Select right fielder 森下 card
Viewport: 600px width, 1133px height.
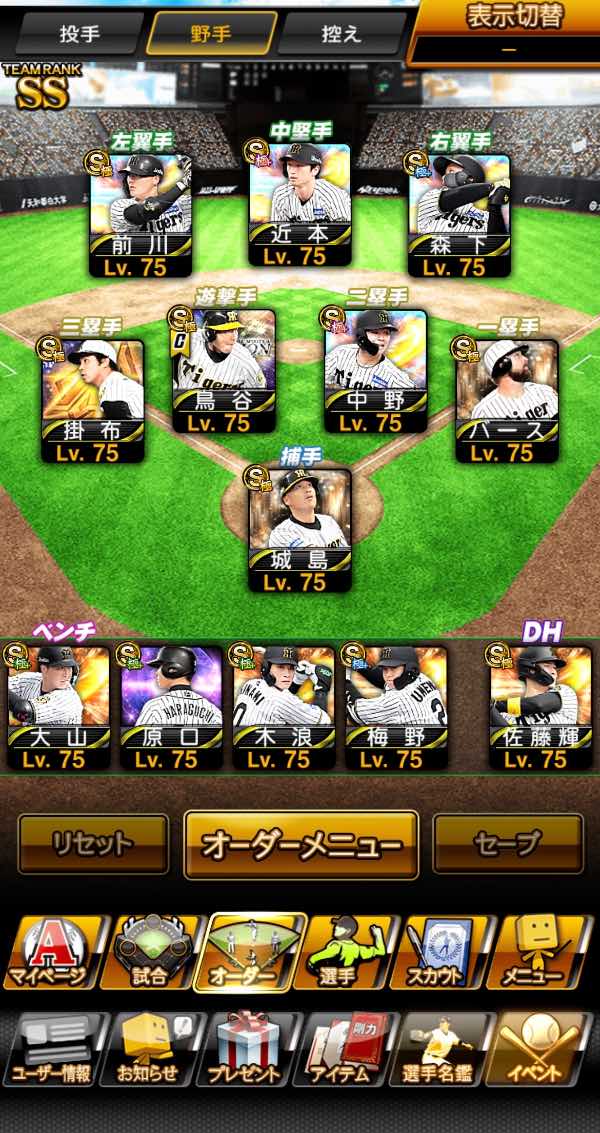coord(459,216)
